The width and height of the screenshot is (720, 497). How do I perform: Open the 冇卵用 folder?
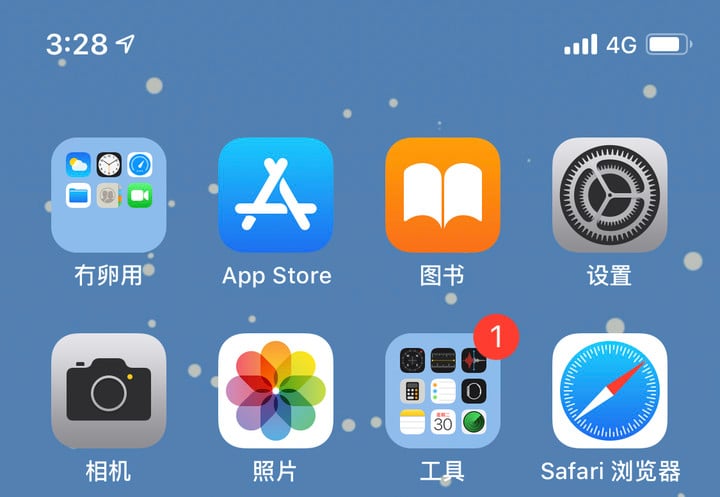(108, 195)
